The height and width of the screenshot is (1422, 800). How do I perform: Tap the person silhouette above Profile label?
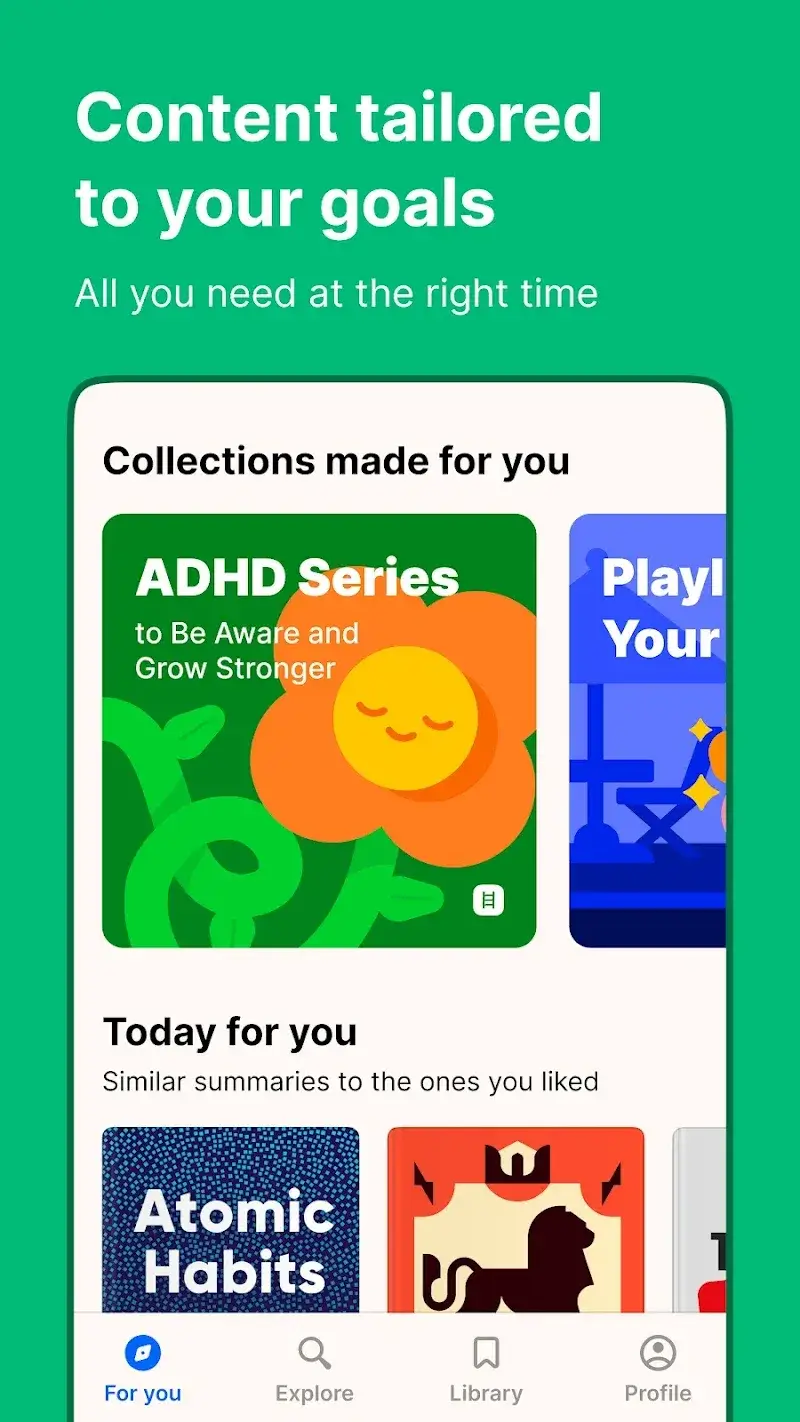(658, 1351)
